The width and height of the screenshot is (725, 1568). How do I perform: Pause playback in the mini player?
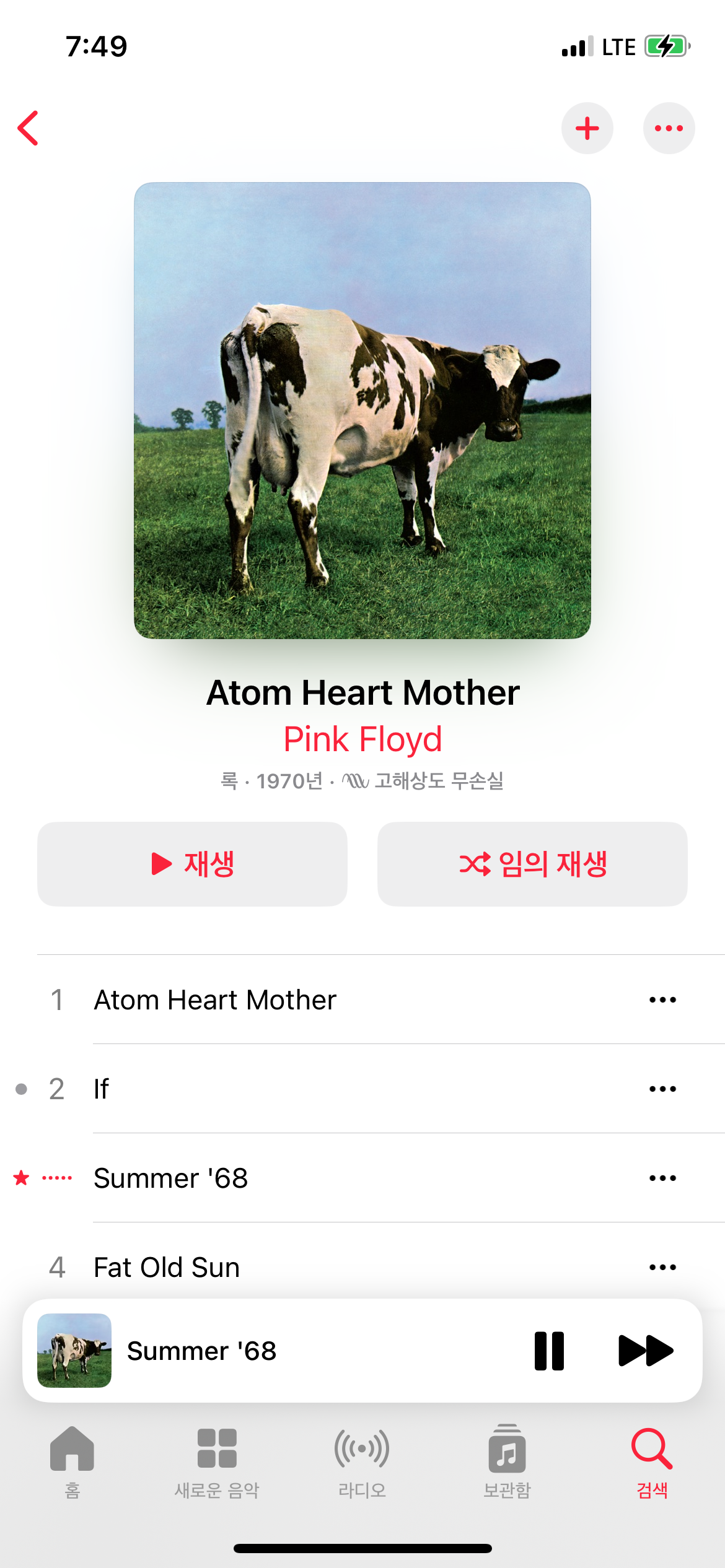click(x=549, y=1351)
